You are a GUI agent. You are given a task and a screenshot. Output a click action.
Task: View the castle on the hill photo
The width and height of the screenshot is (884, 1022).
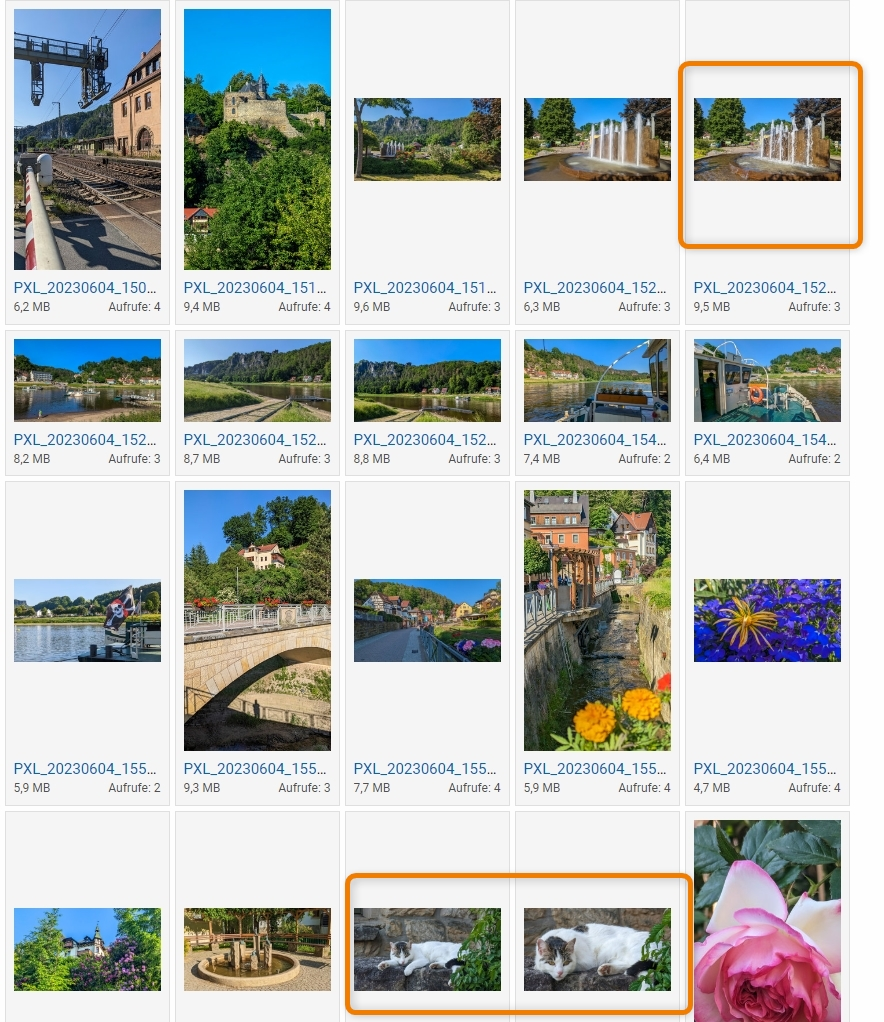pos(257,139)
